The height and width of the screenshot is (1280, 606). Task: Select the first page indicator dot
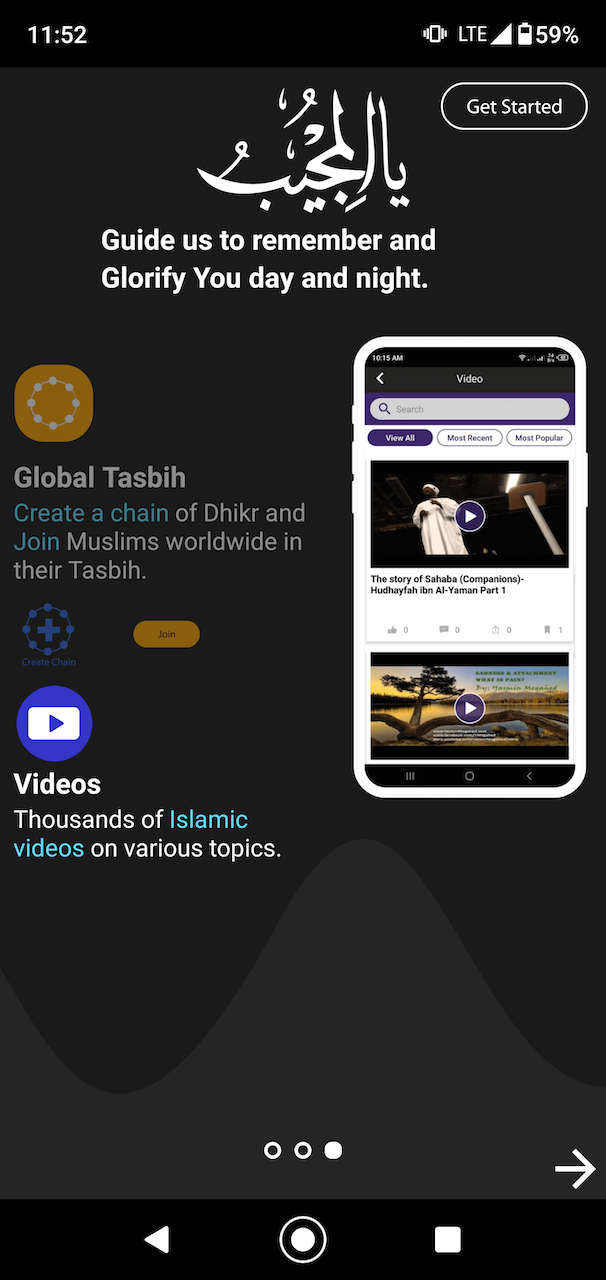pyautogui.click(x=272, y=1151)
